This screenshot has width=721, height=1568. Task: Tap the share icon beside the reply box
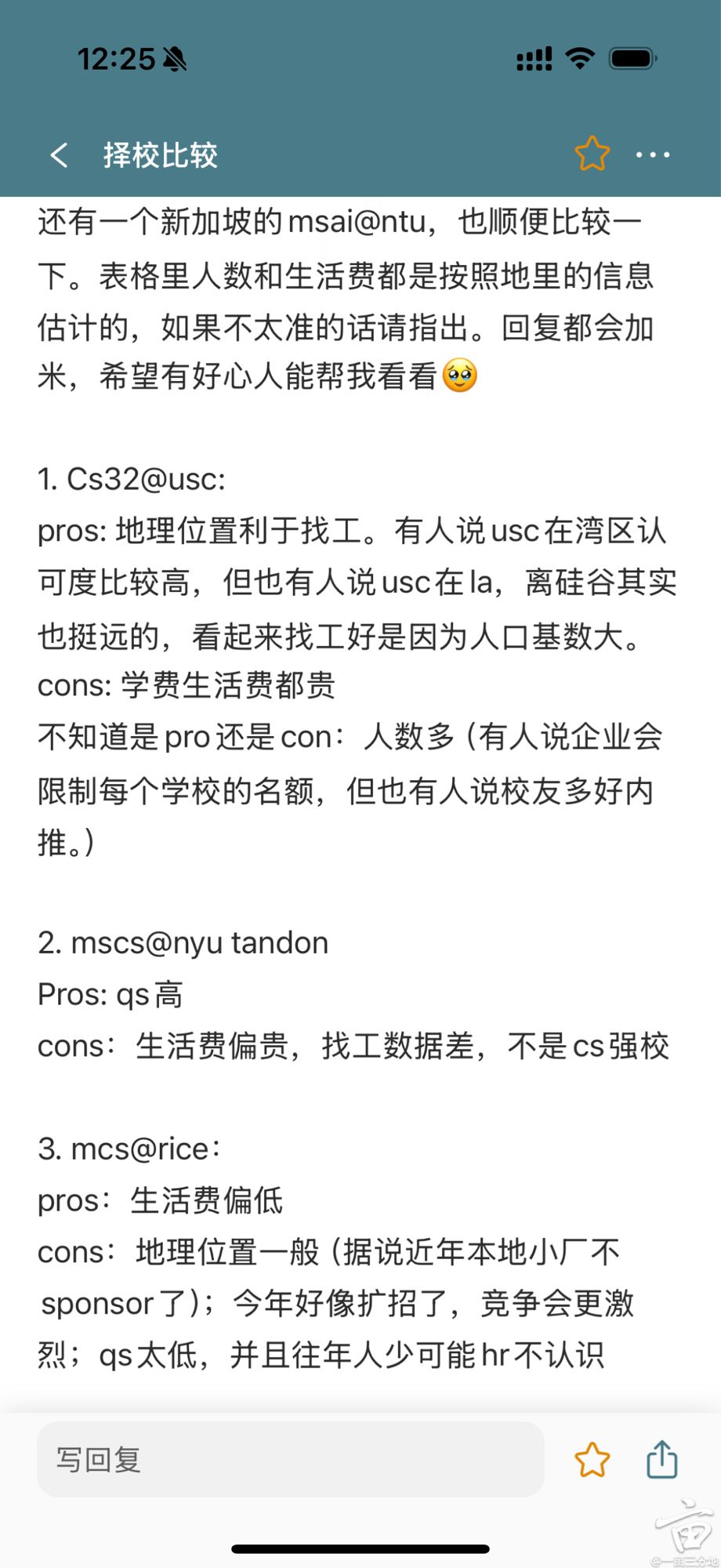point(662,1460)
